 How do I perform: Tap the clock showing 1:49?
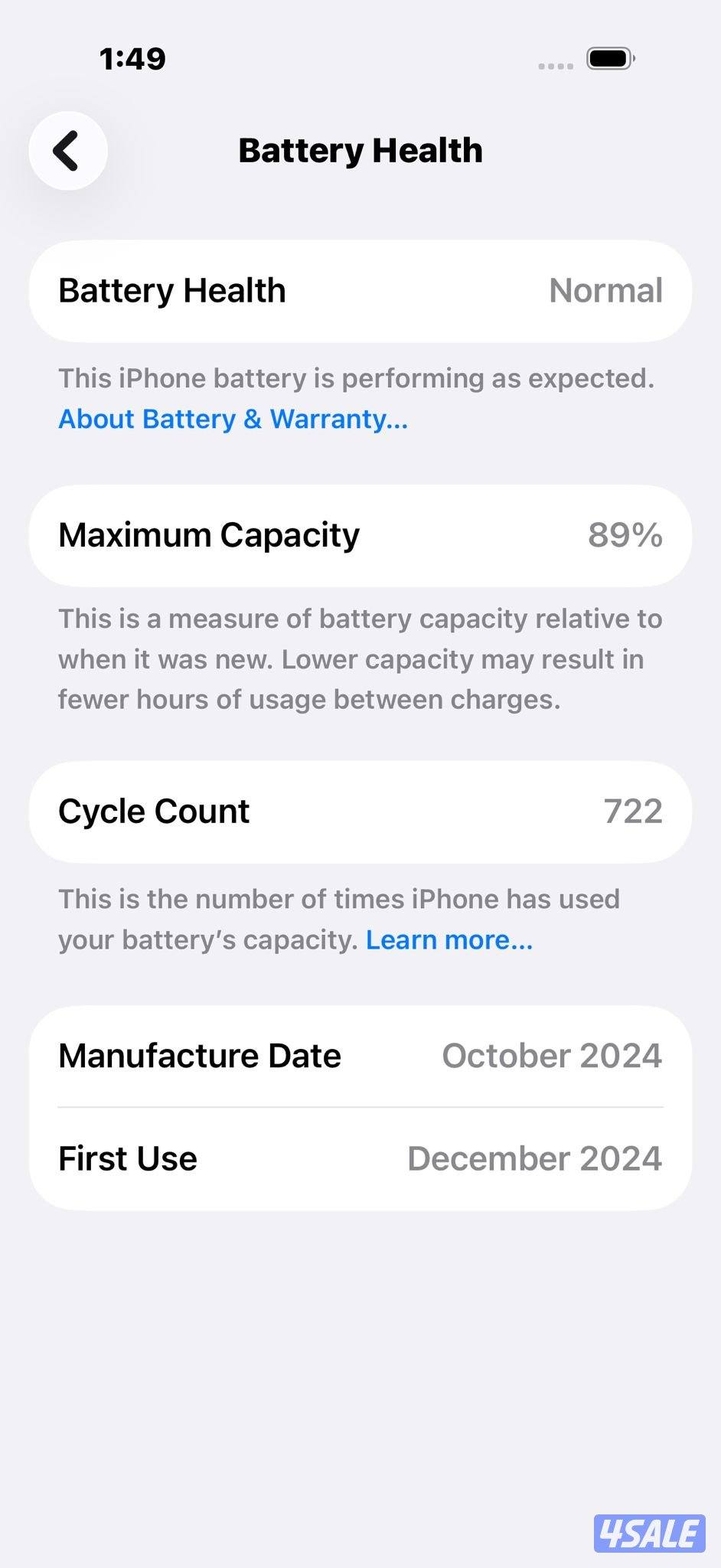tap(132, 57)
